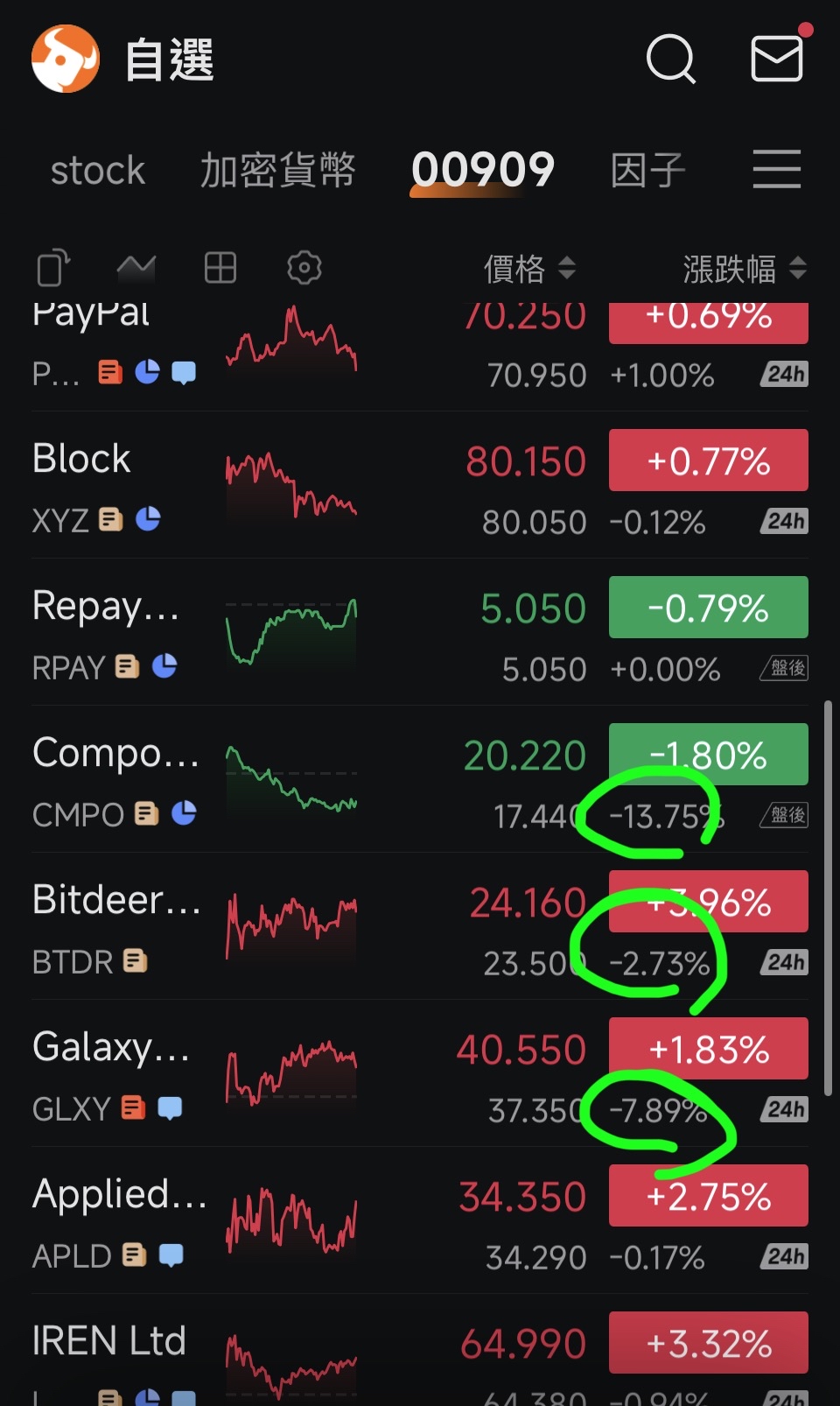The width and height of the screenshot is (840, 1406).
Task: Sort the list by 價格
Action: [x=530, y=269]
